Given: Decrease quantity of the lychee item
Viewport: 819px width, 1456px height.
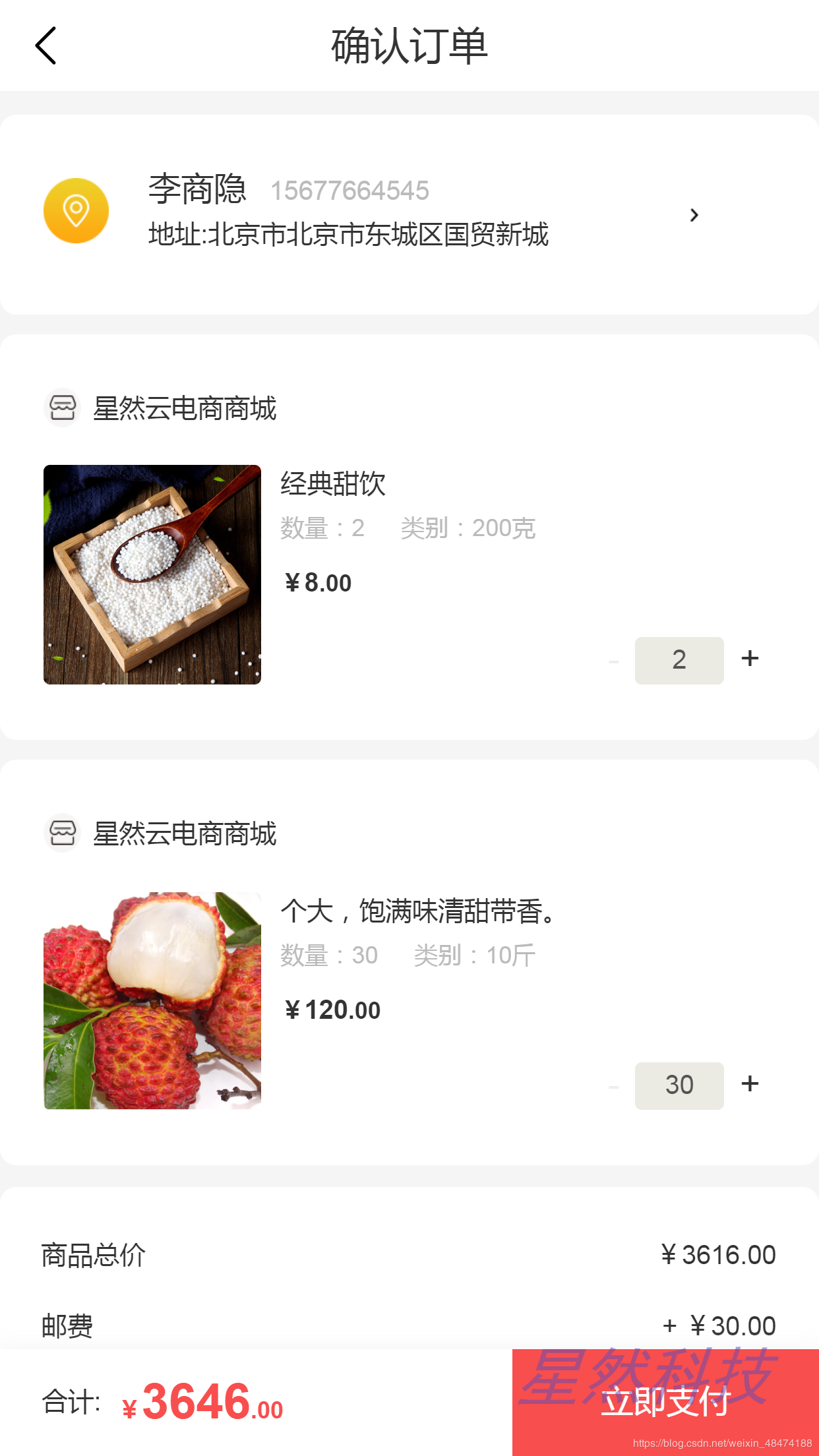Looking at the screenshot, I should (x=614, y=1086).
